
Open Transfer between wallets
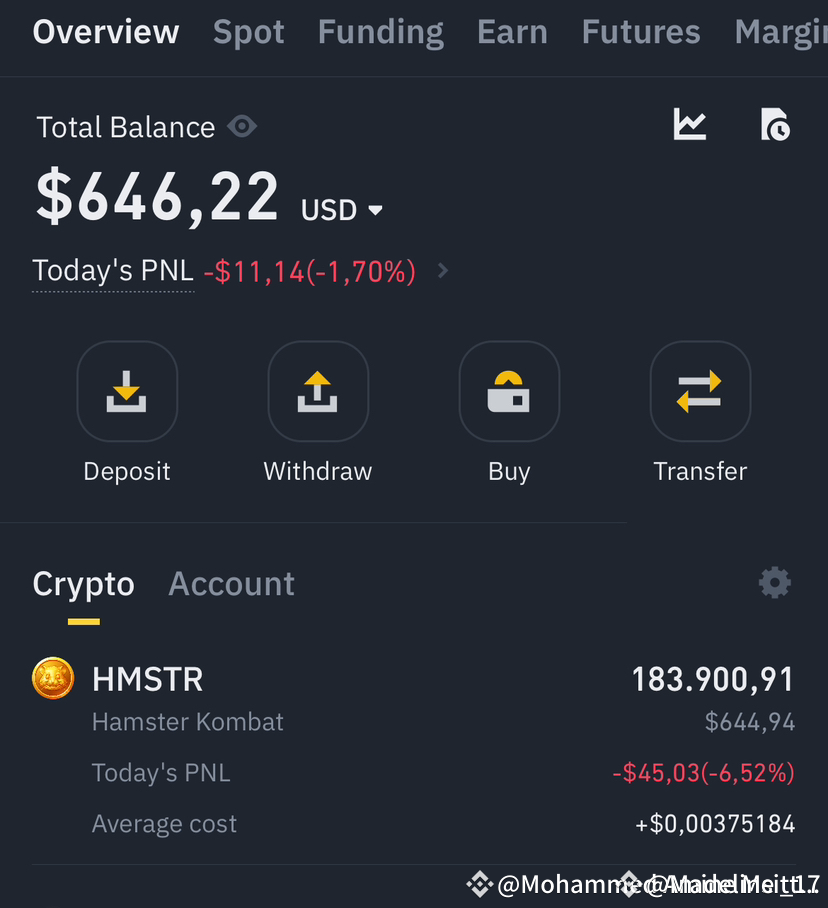click(700, 392)
